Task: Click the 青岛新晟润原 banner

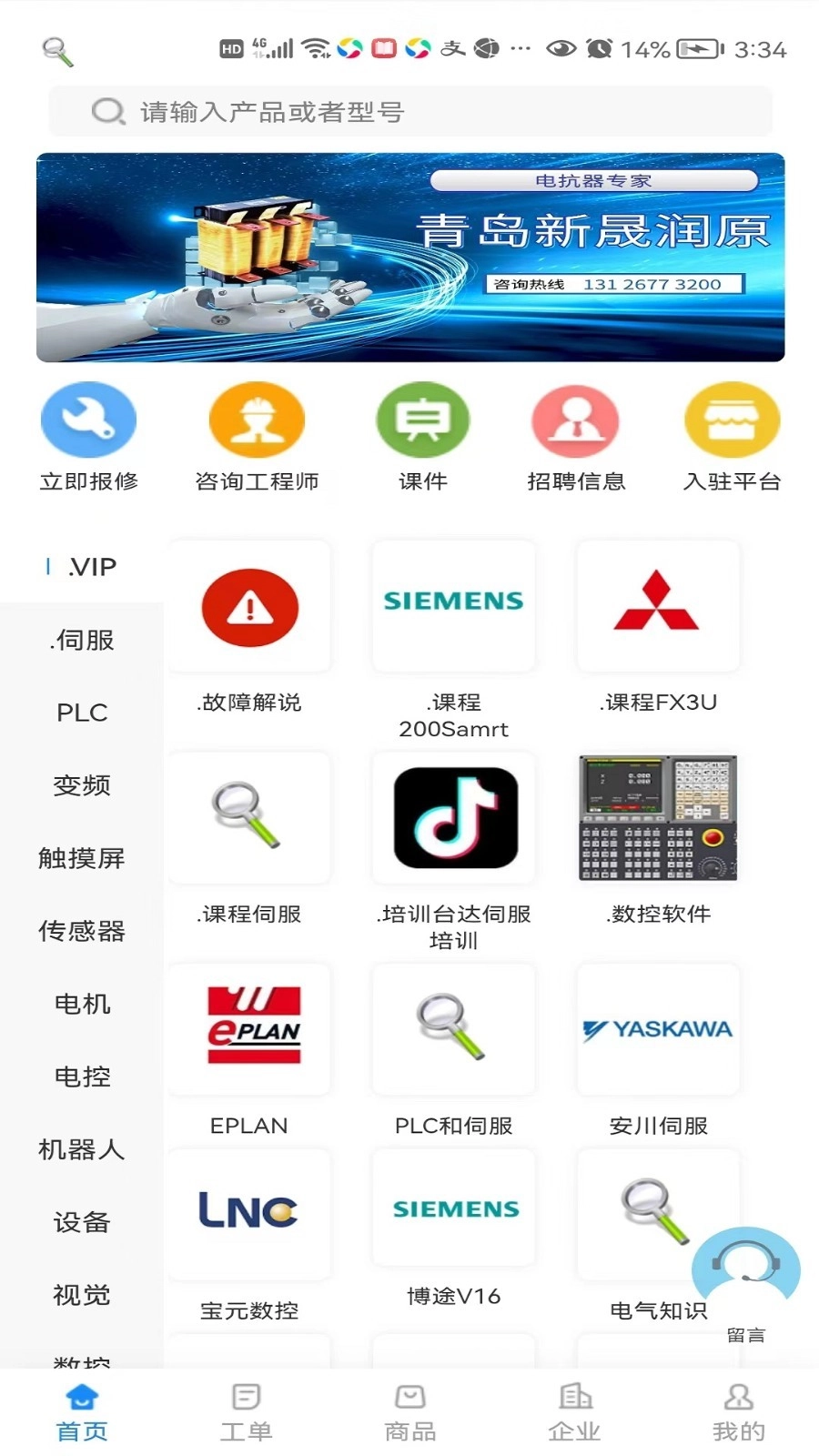Action: [x=409, y=257]
